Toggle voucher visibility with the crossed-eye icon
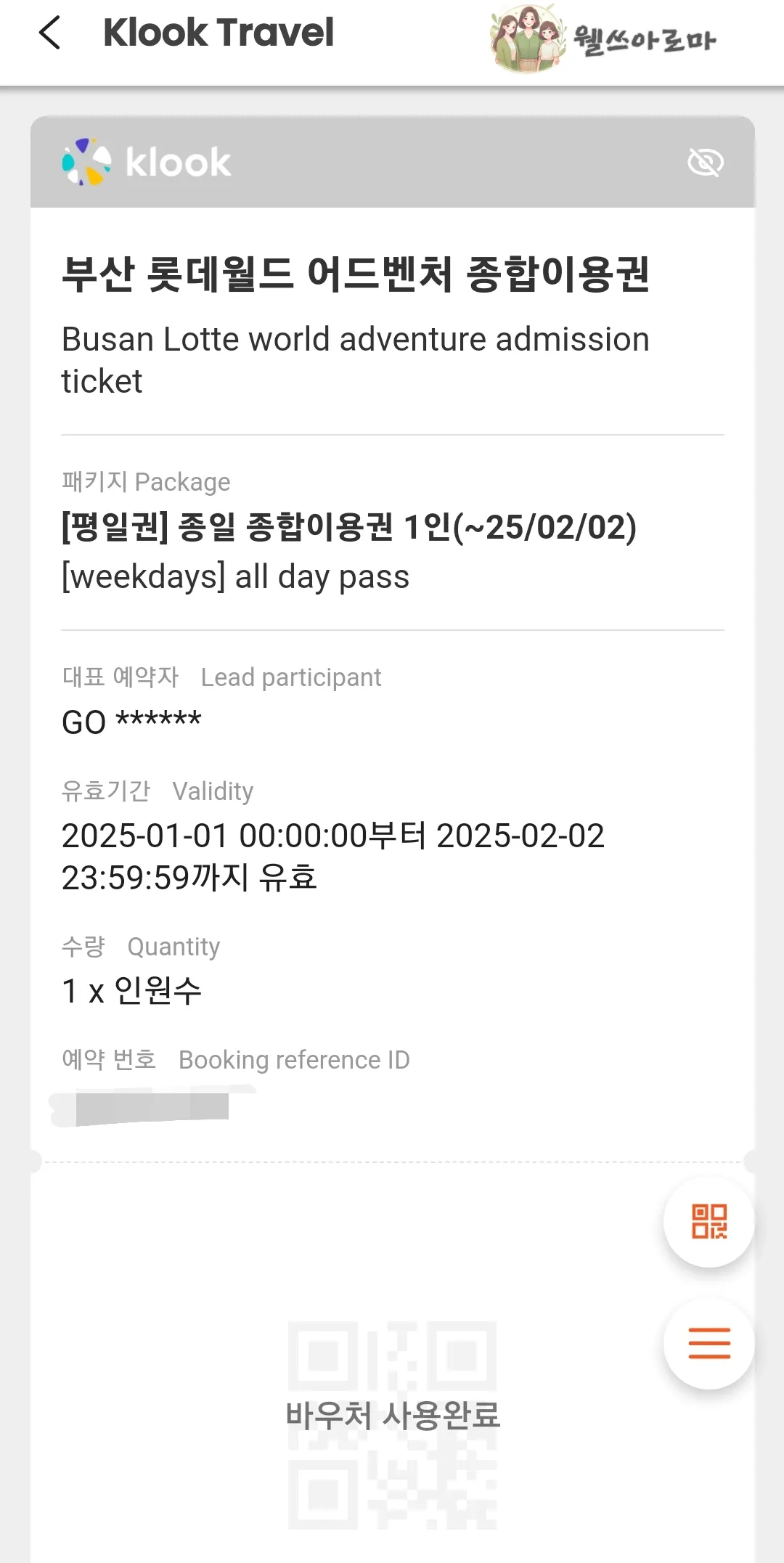This screenshot has width=784, height=1563. 705,162
